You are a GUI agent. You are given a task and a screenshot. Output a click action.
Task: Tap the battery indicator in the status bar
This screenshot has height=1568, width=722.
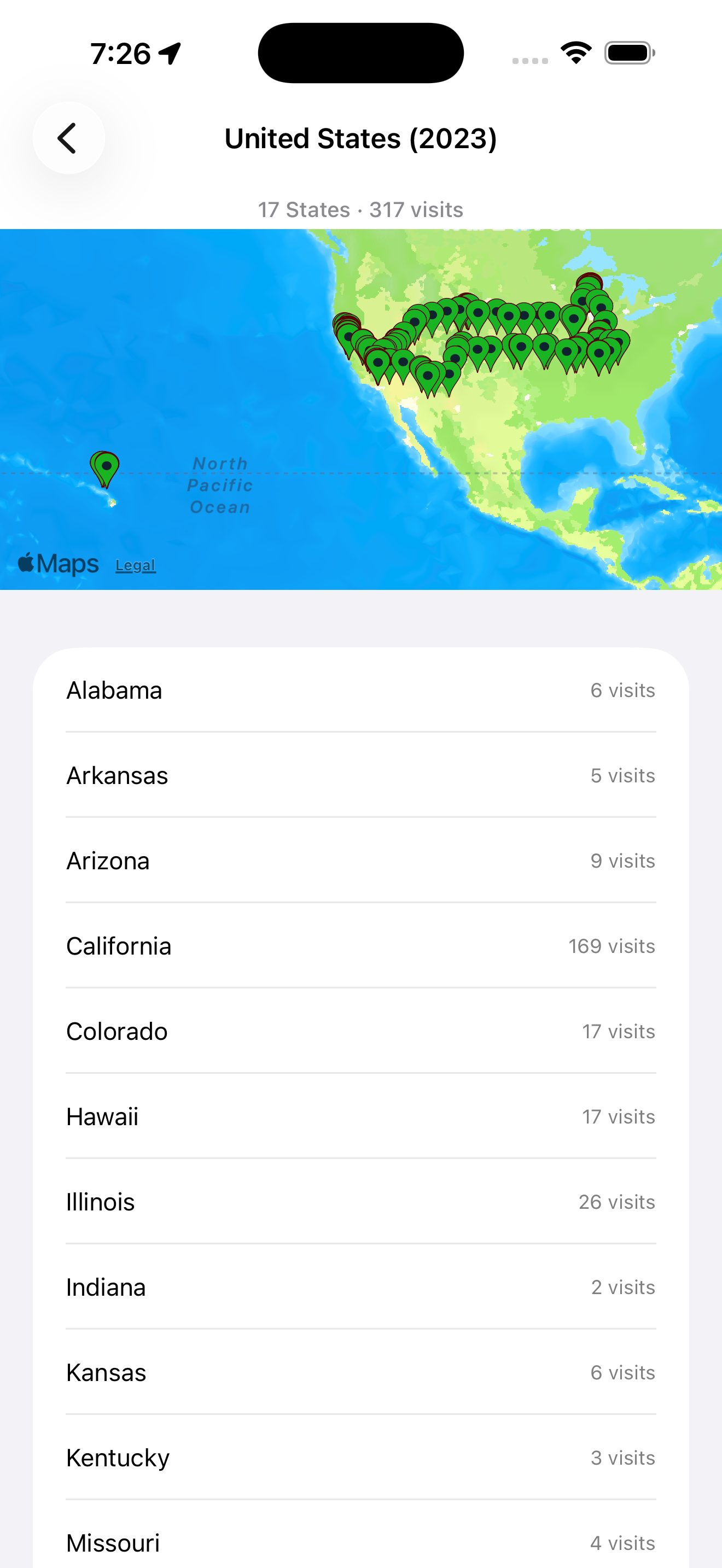[x=630, y=52]
